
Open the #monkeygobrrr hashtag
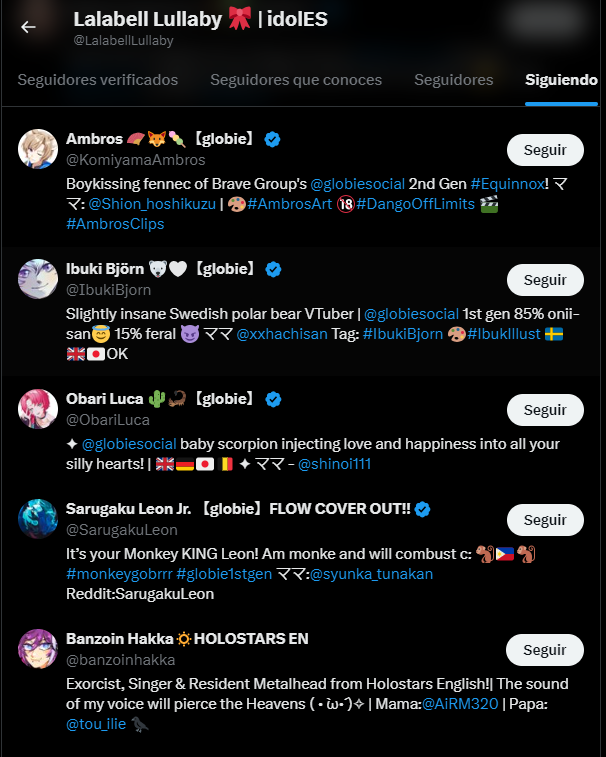click(x=118, y=574)
